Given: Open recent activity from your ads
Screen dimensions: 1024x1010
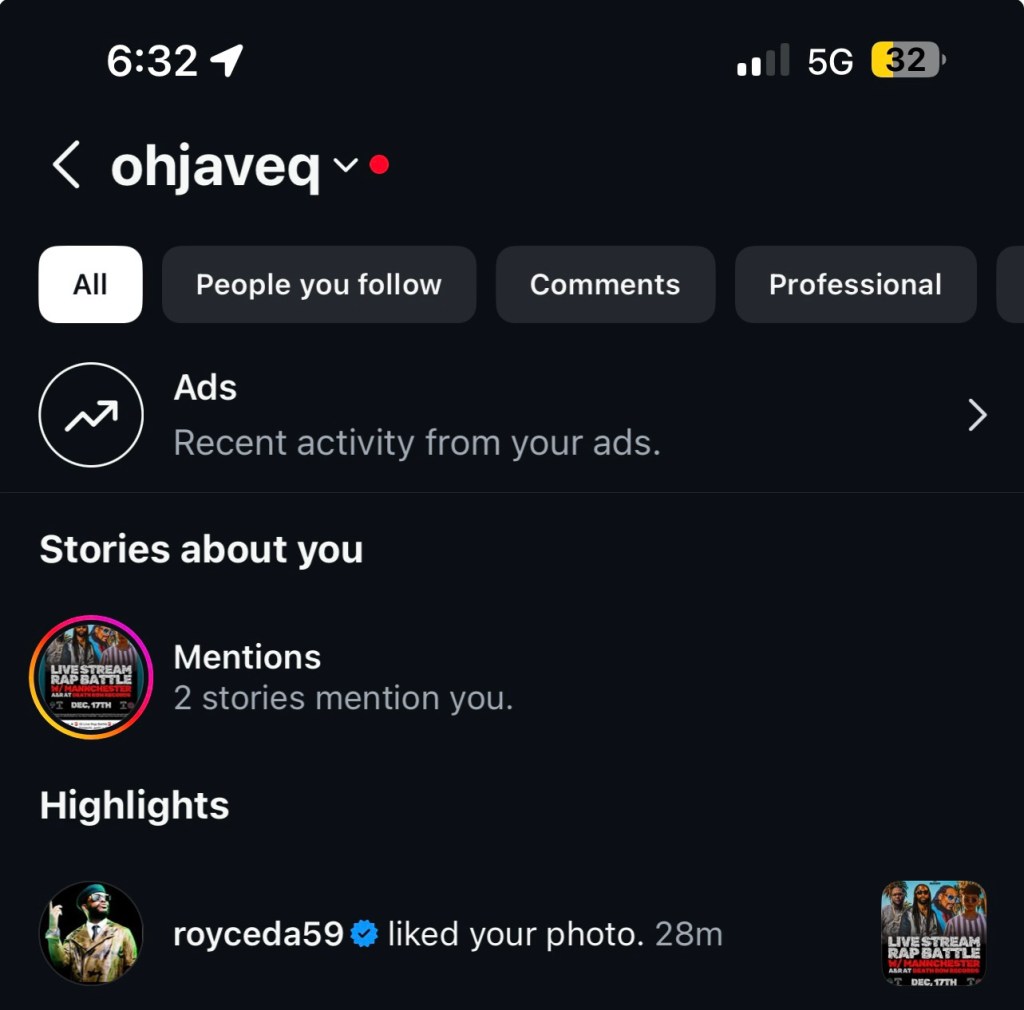Looking at the screenshot, I should point(512,415).
